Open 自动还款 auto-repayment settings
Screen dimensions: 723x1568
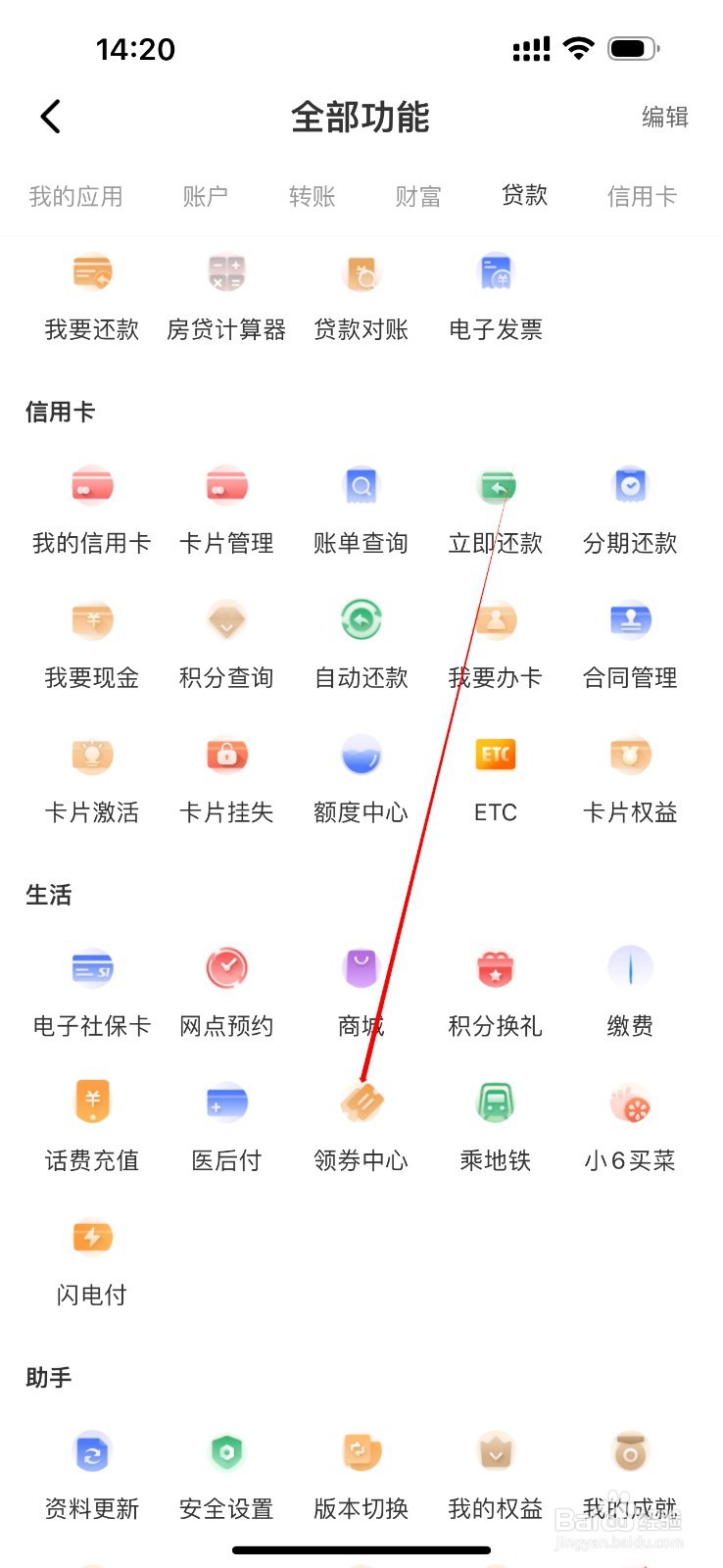(360, 642)
